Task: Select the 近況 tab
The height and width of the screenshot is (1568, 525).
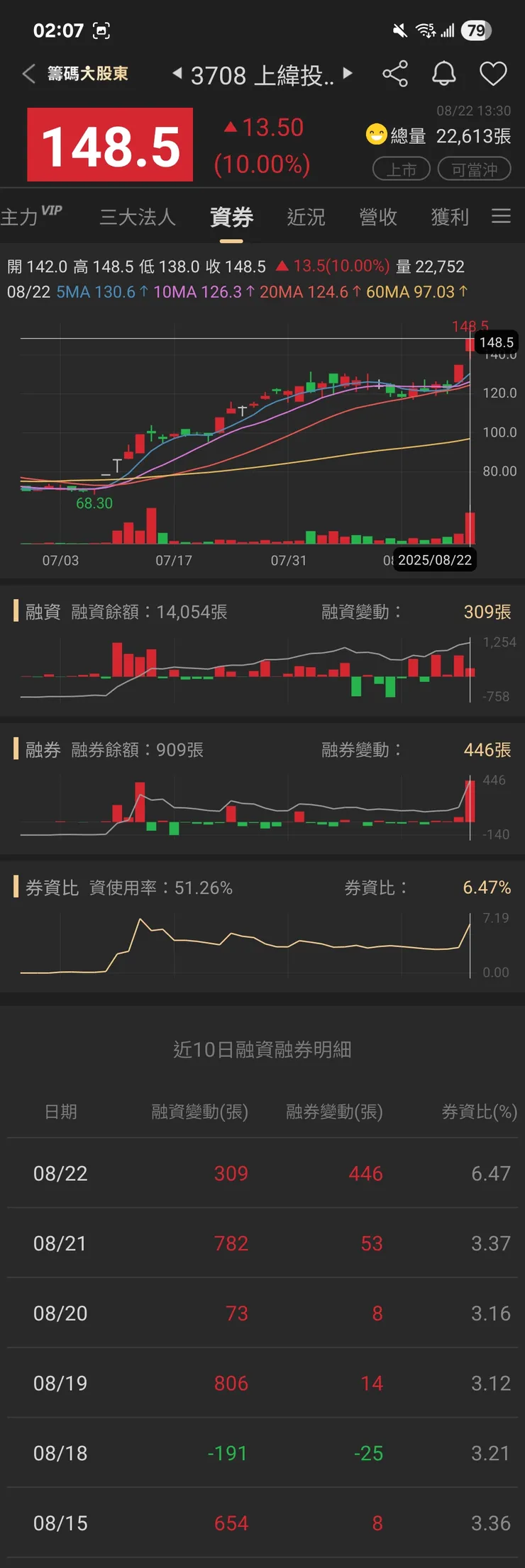Action: coord(306,217)
